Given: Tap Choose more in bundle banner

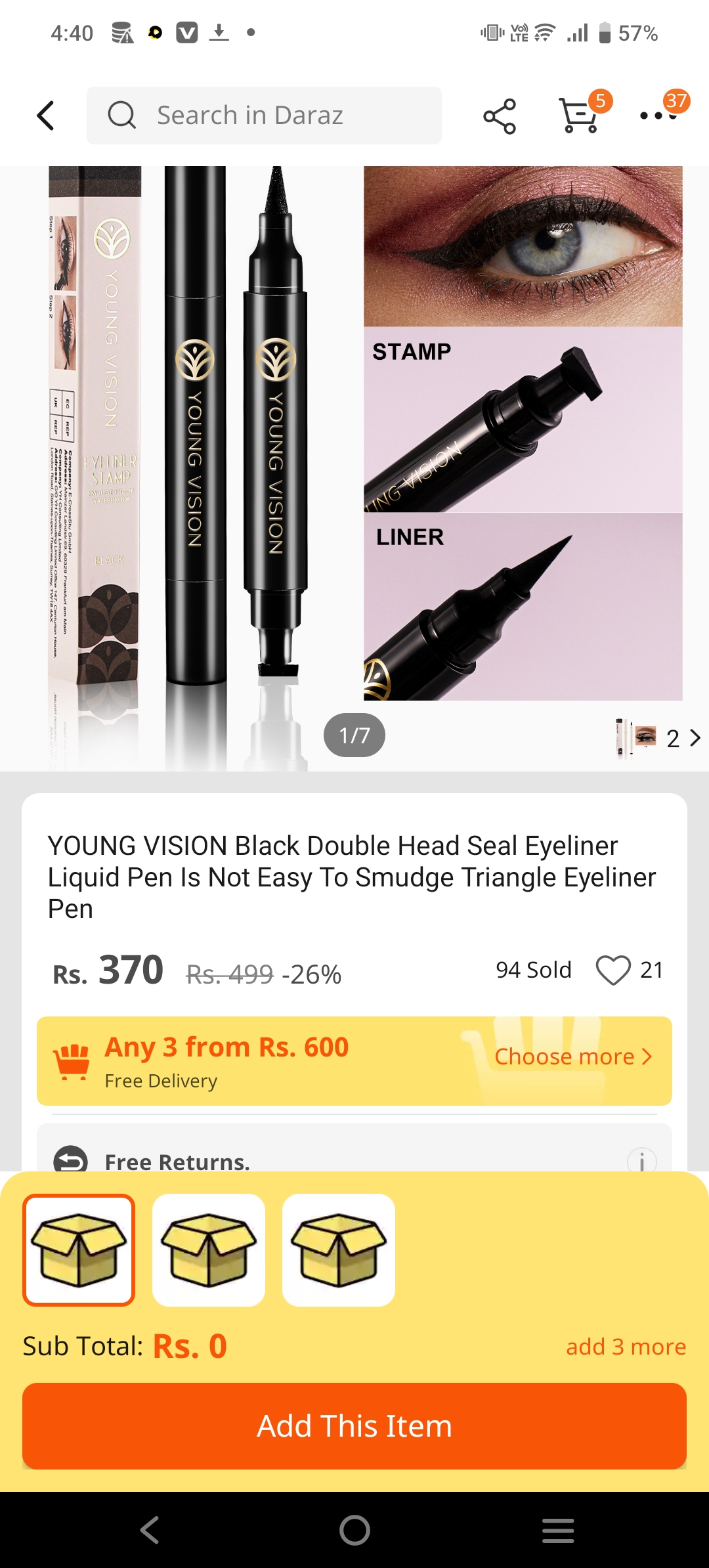Looking at the screenshot, I should click(x=572, y=1056).
